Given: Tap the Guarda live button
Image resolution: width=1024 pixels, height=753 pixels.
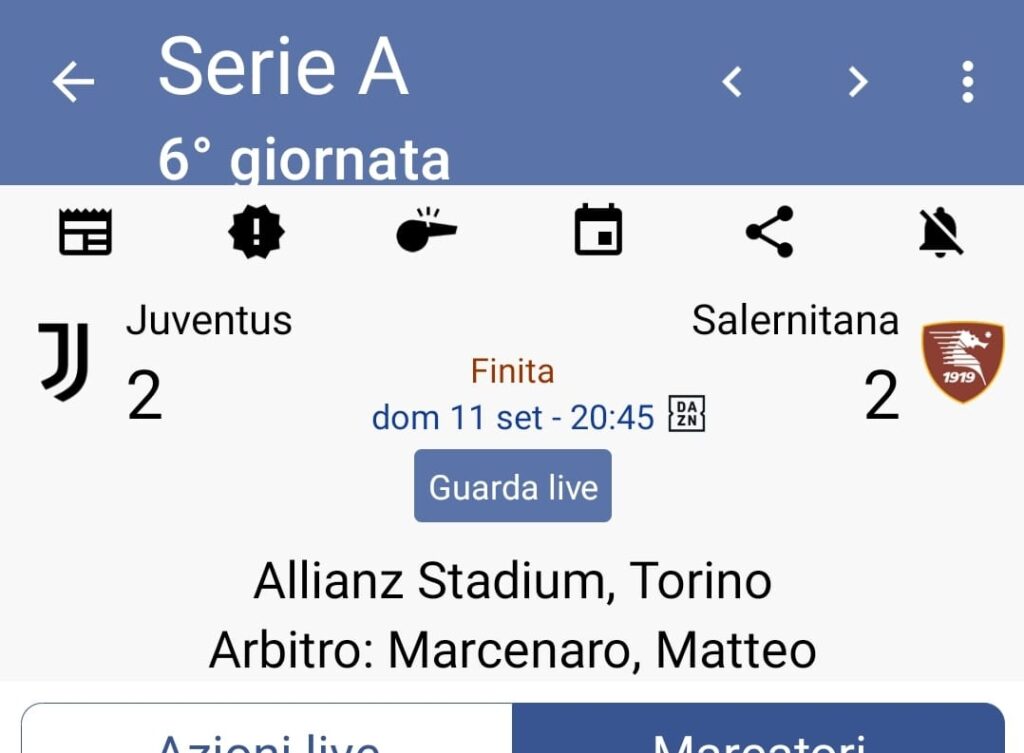Looking at the screenshot, I should coord(512,486).
